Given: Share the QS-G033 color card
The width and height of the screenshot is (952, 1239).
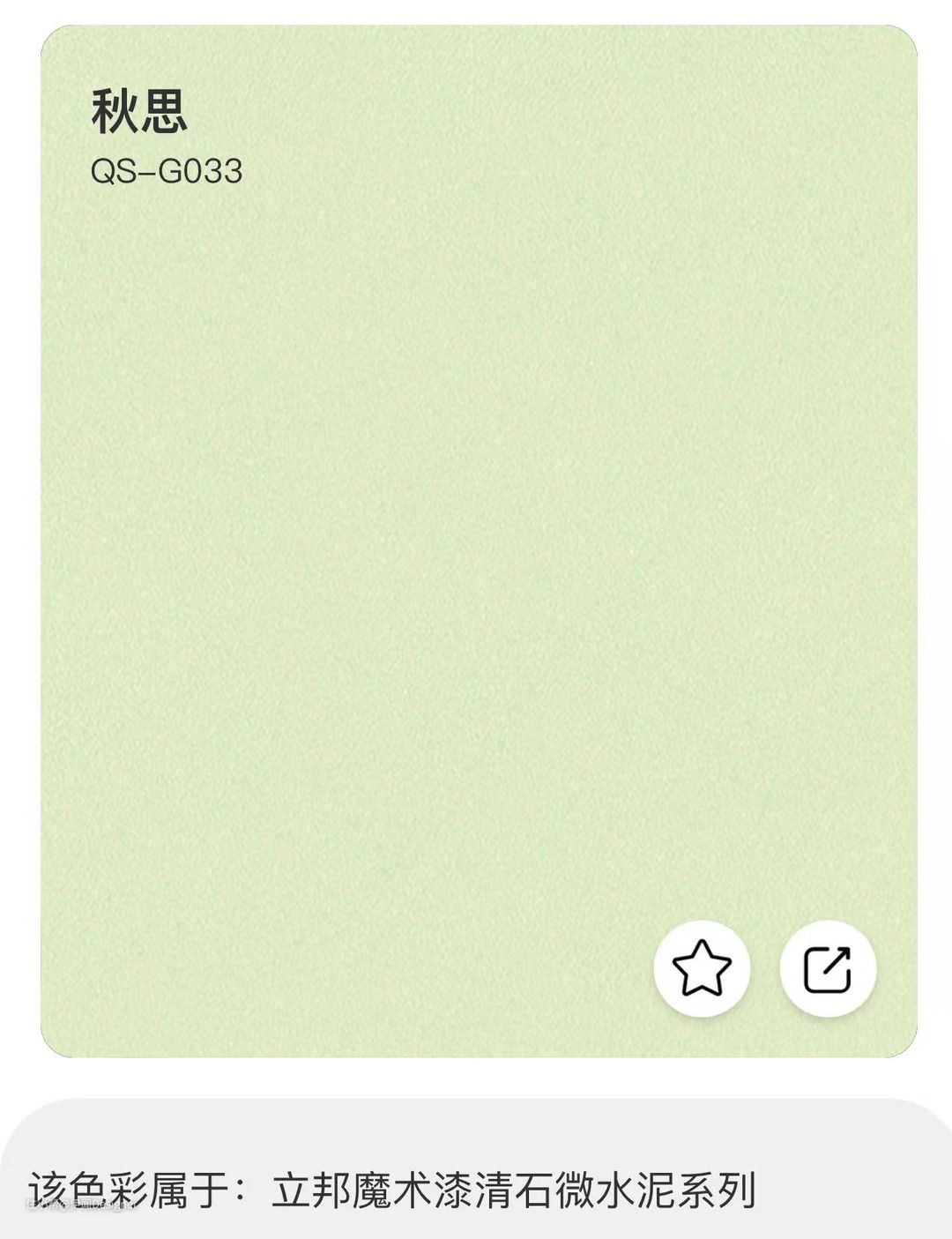Looking at the screenshot, I should pyautogui.click(x=828, y=968).
